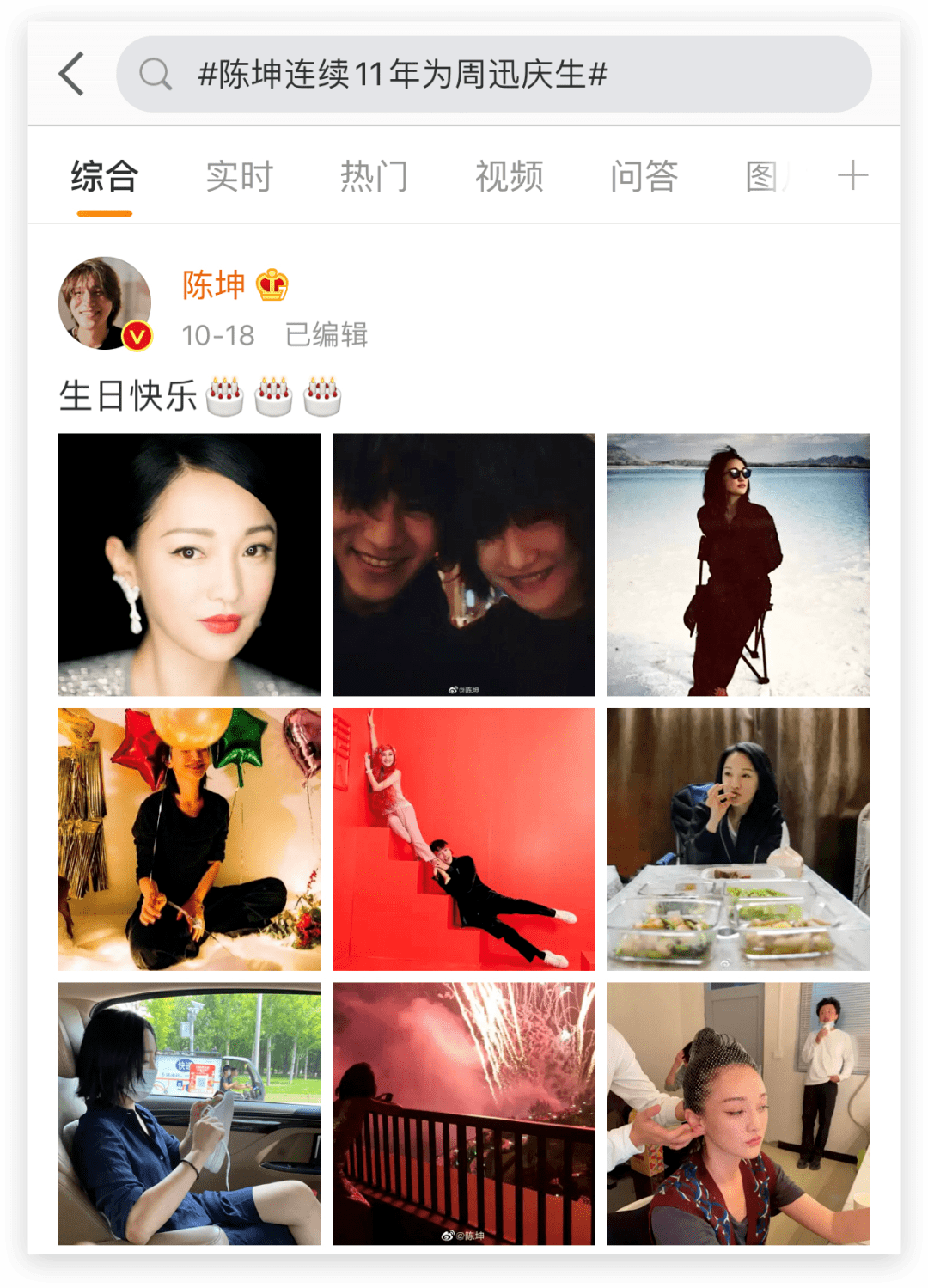Click the 10-18 post date

coord(216,336)
